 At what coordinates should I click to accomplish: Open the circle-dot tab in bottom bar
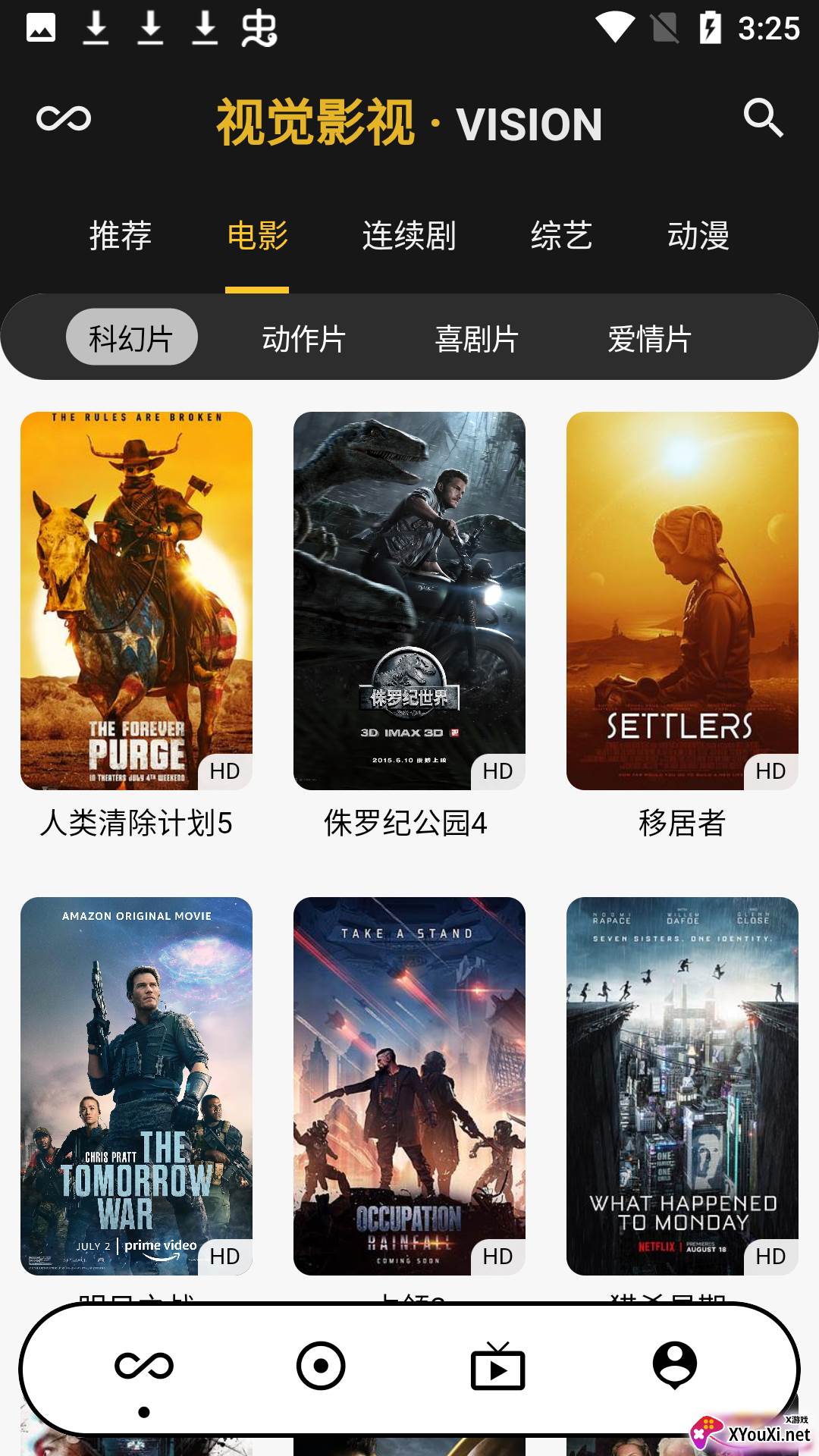[321, 1366]
